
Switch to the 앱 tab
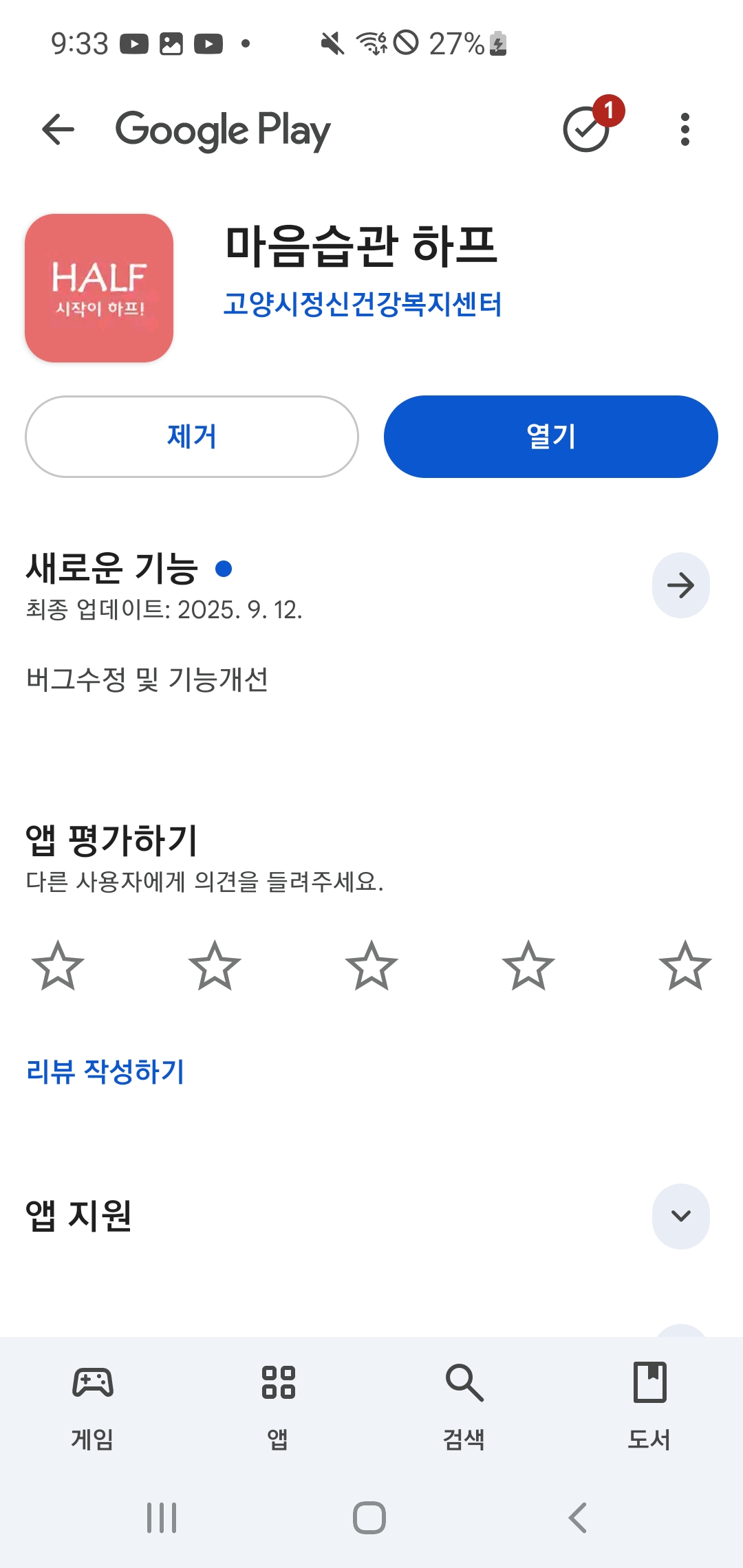click(x=278, y=1403)
